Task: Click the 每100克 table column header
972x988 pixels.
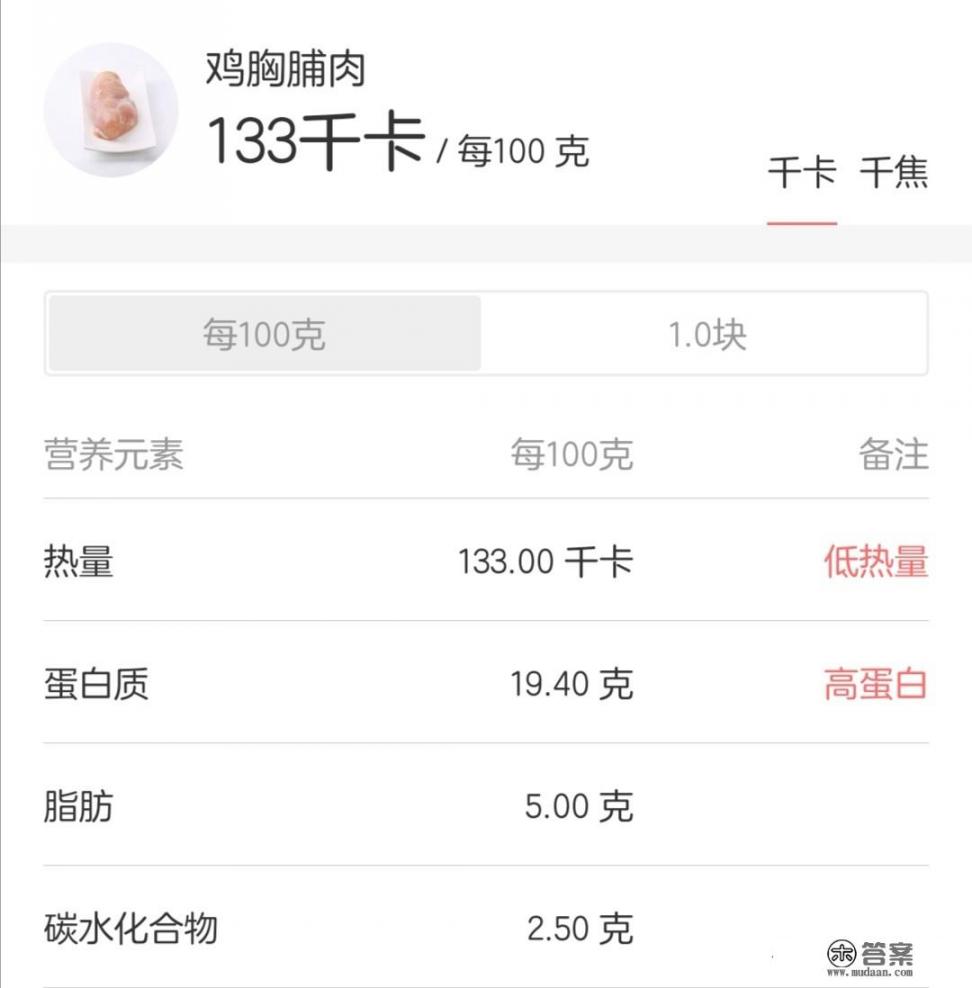Action: coord(572,455)
